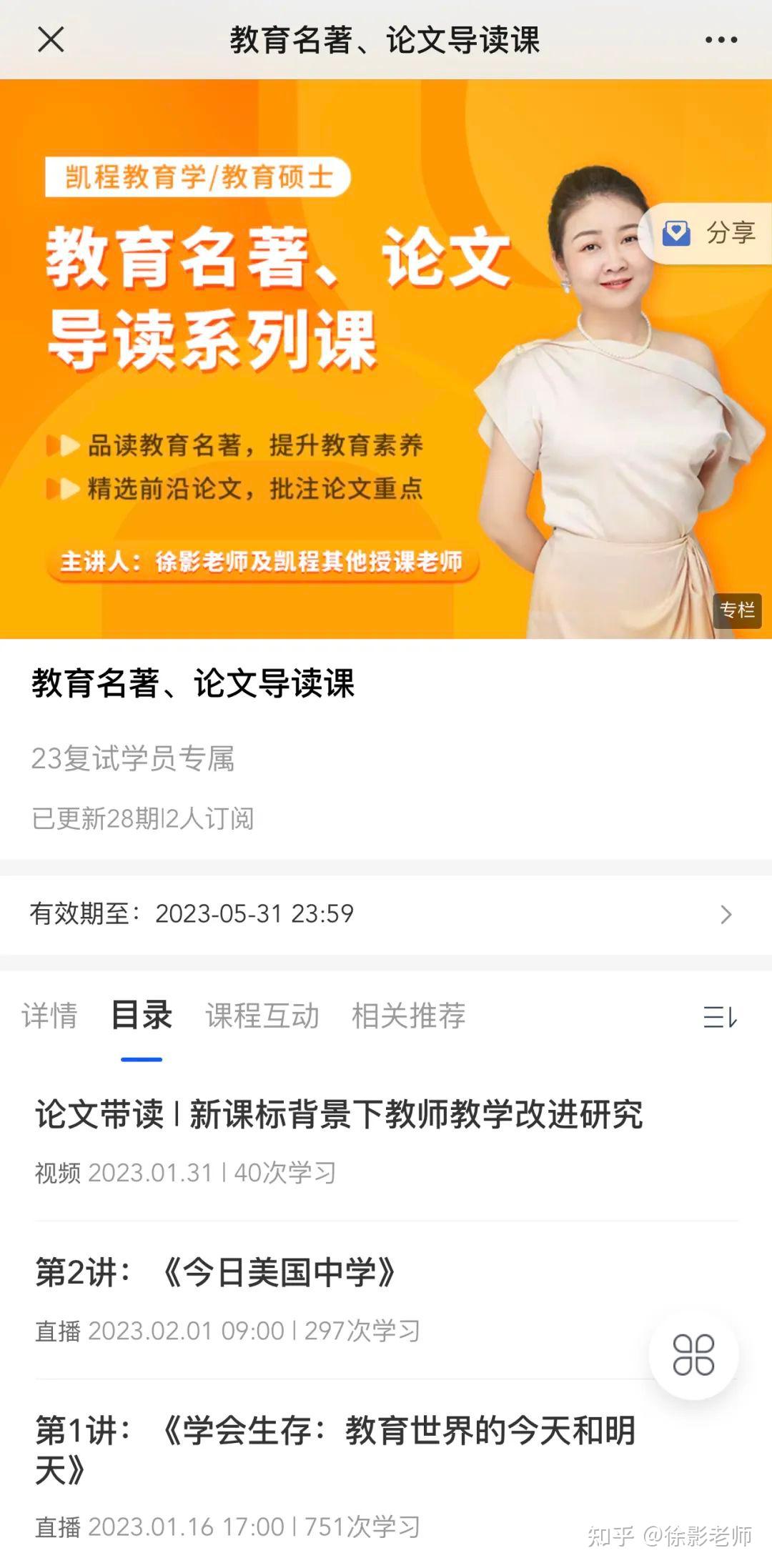772x1568 pixels.
Task: Switch to the 课程互动 tab
Action: coord(262,1016)
